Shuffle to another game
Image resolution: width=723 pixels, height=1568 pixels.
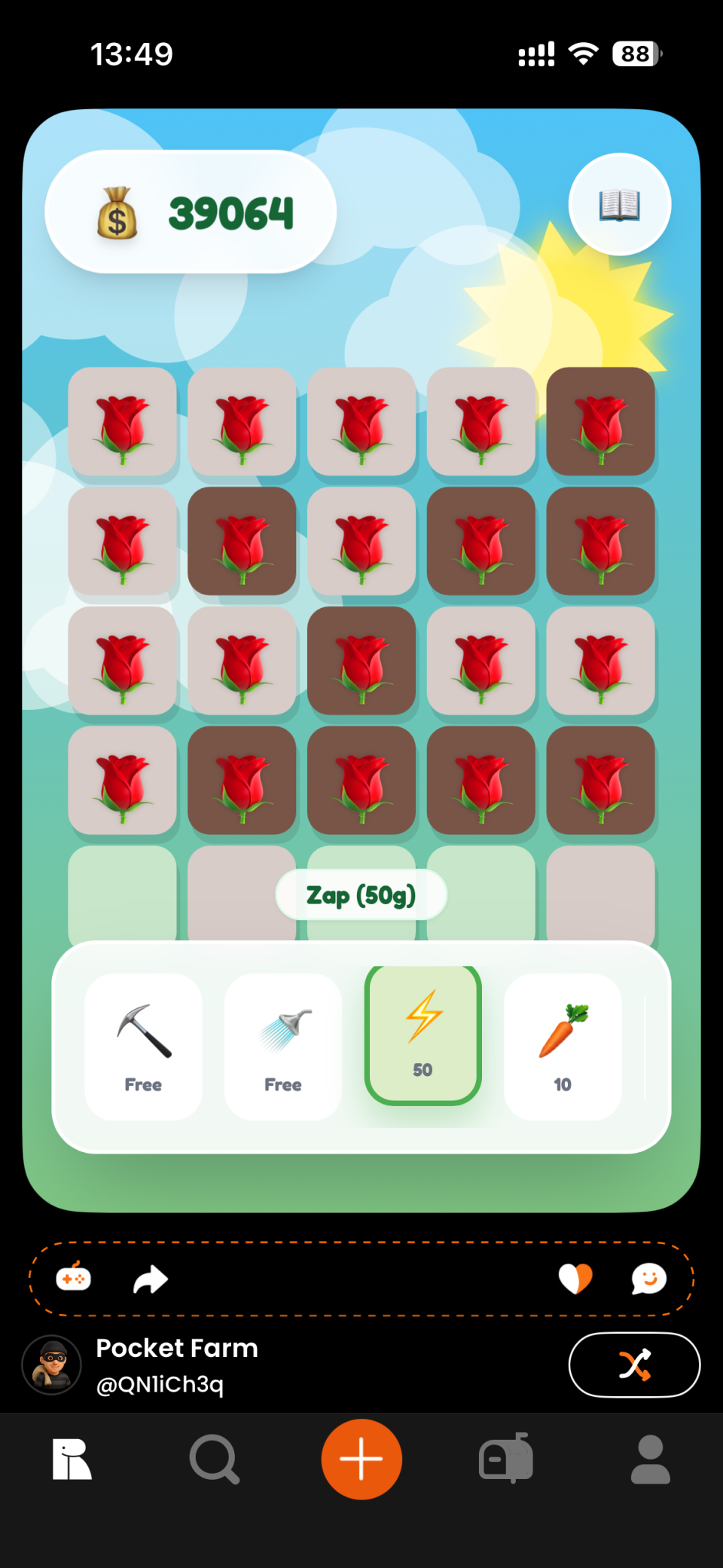point(634,1365)
